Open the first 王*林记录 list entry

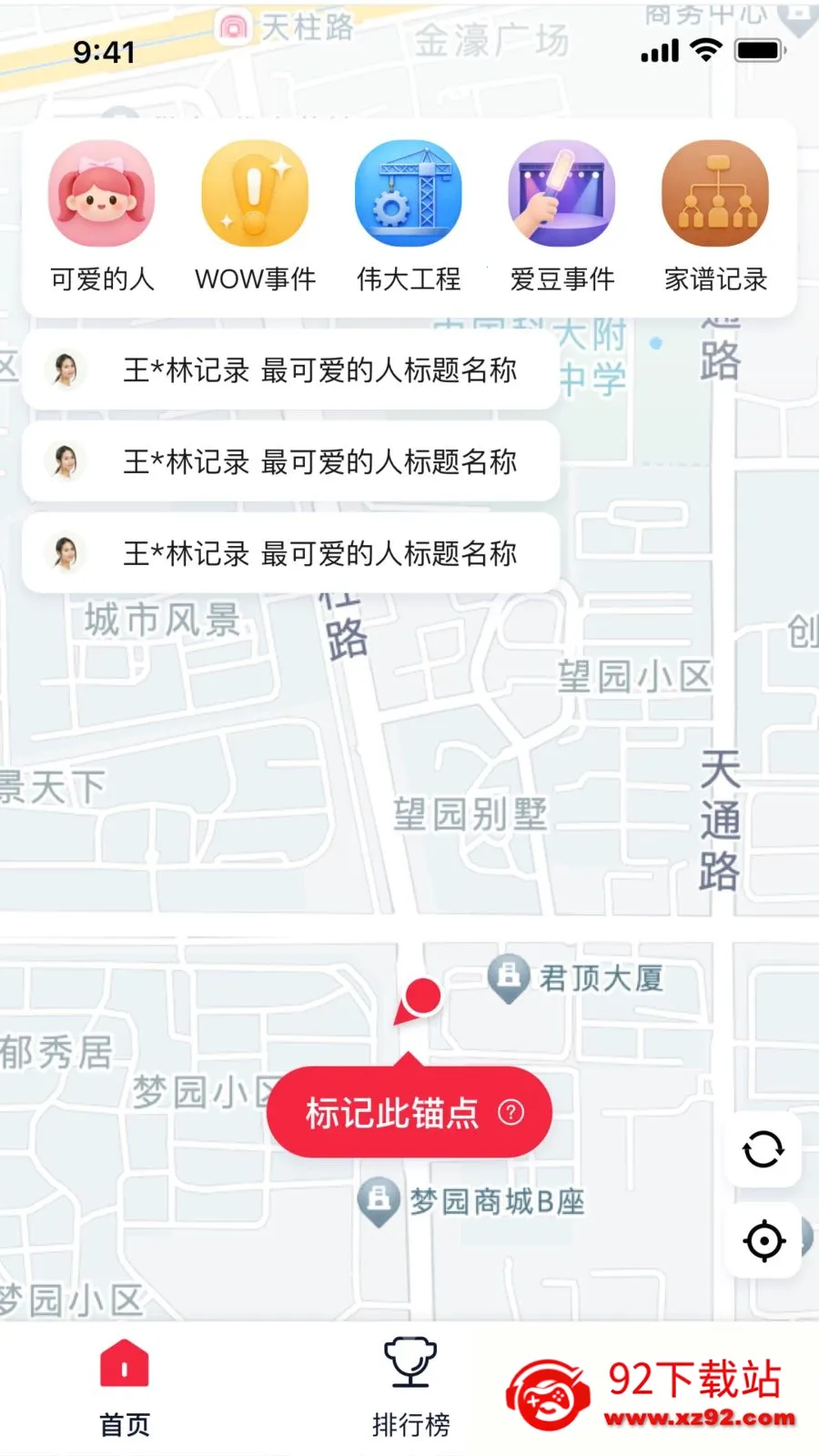point(291,369)
